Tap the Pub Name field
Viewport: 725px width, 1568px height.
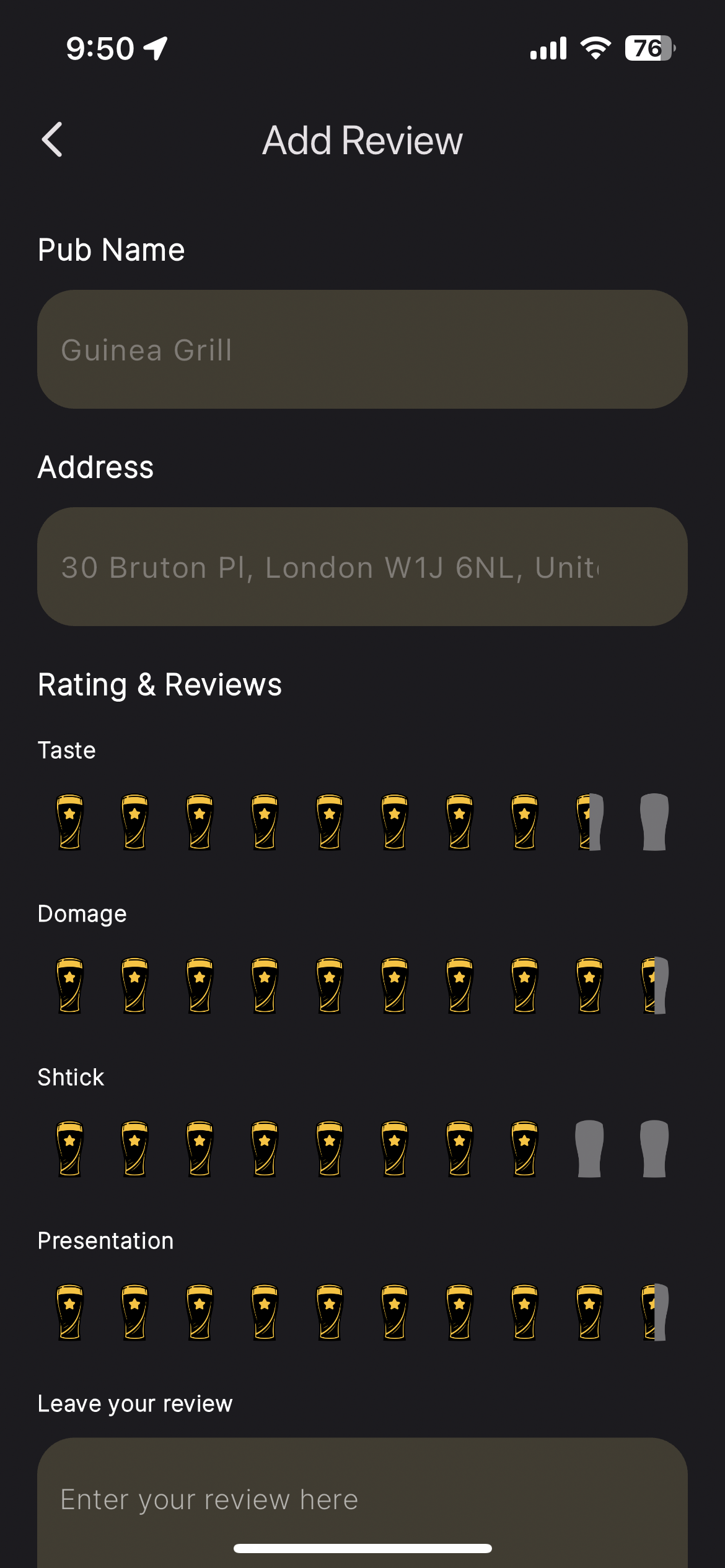point(362,349)
